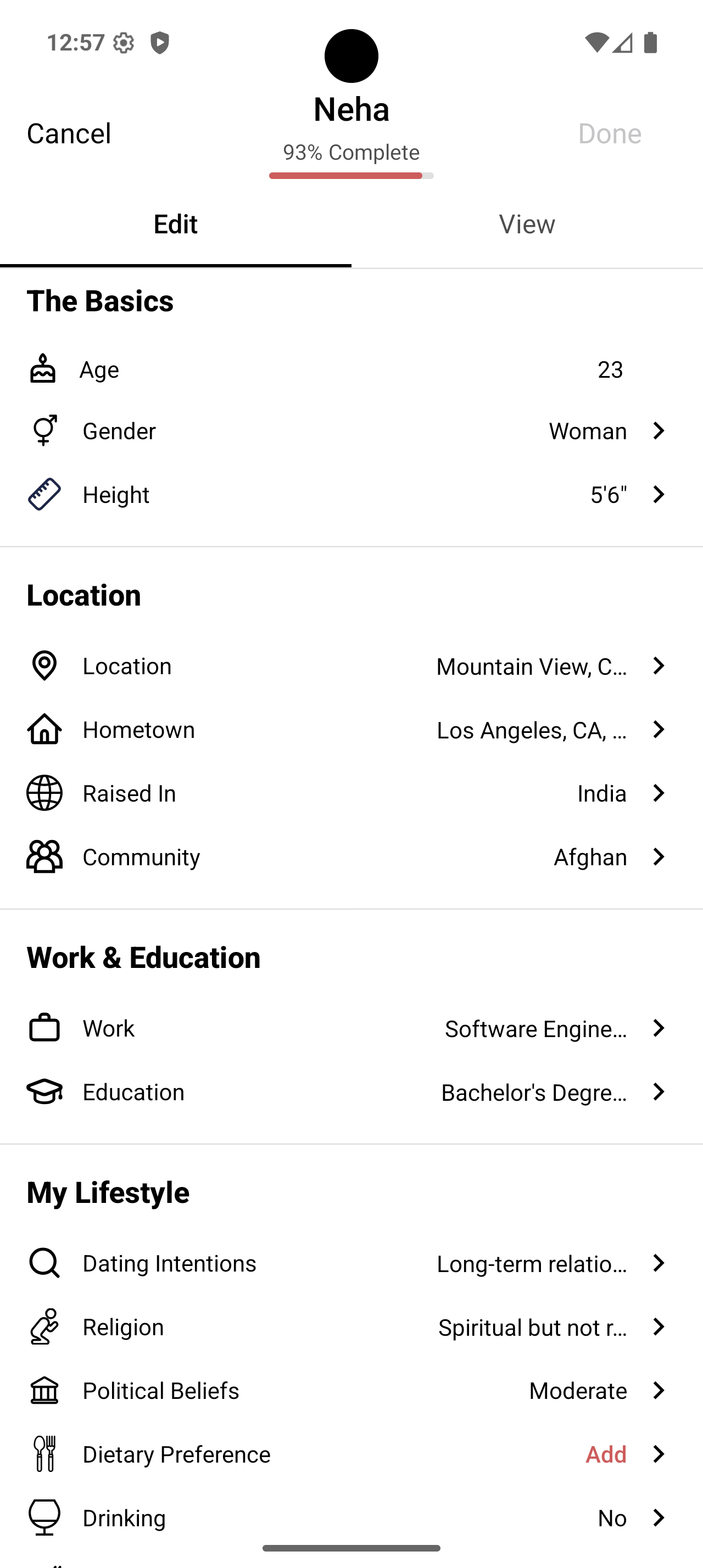
Task: Open the Religion settings chevron
Action: (x=659, y=1327)
